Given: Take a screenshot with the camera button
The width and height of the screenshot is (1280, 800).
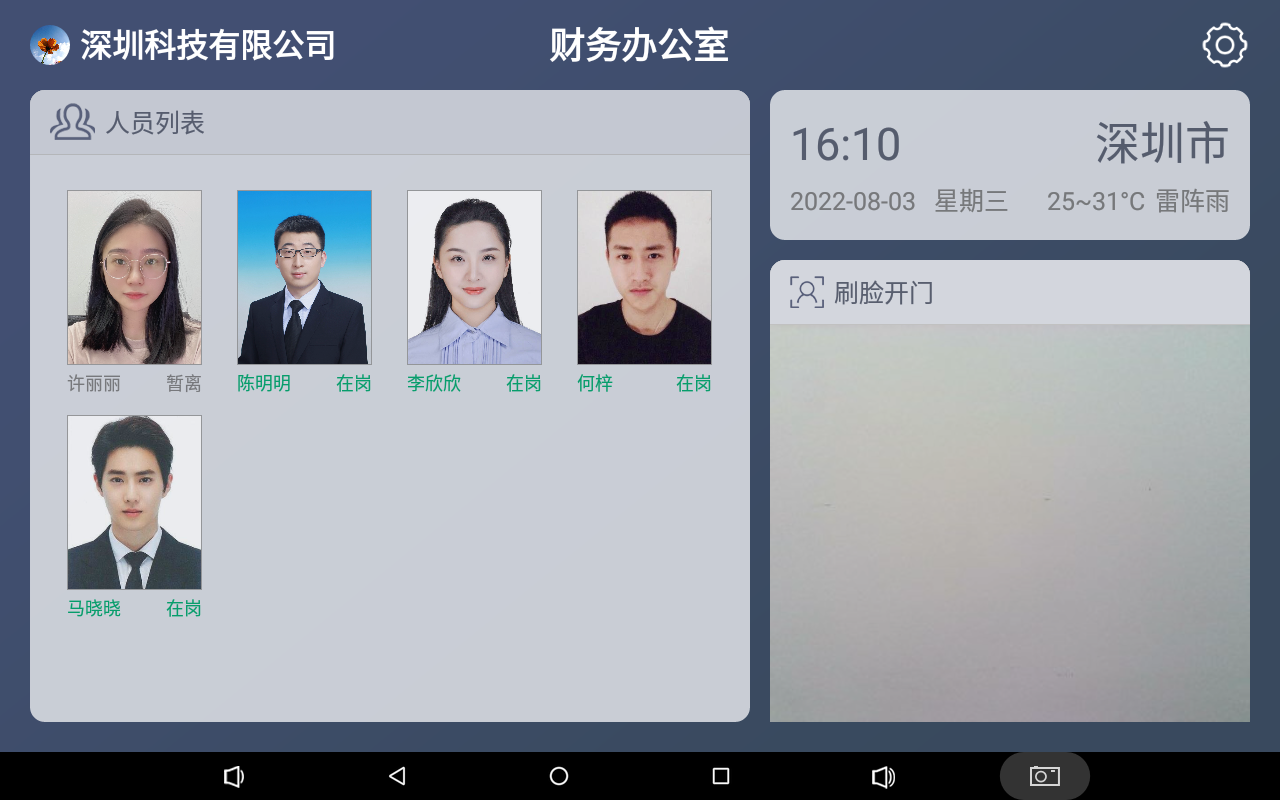Looking at the screenshot, I should click(x=1044, y=776).
